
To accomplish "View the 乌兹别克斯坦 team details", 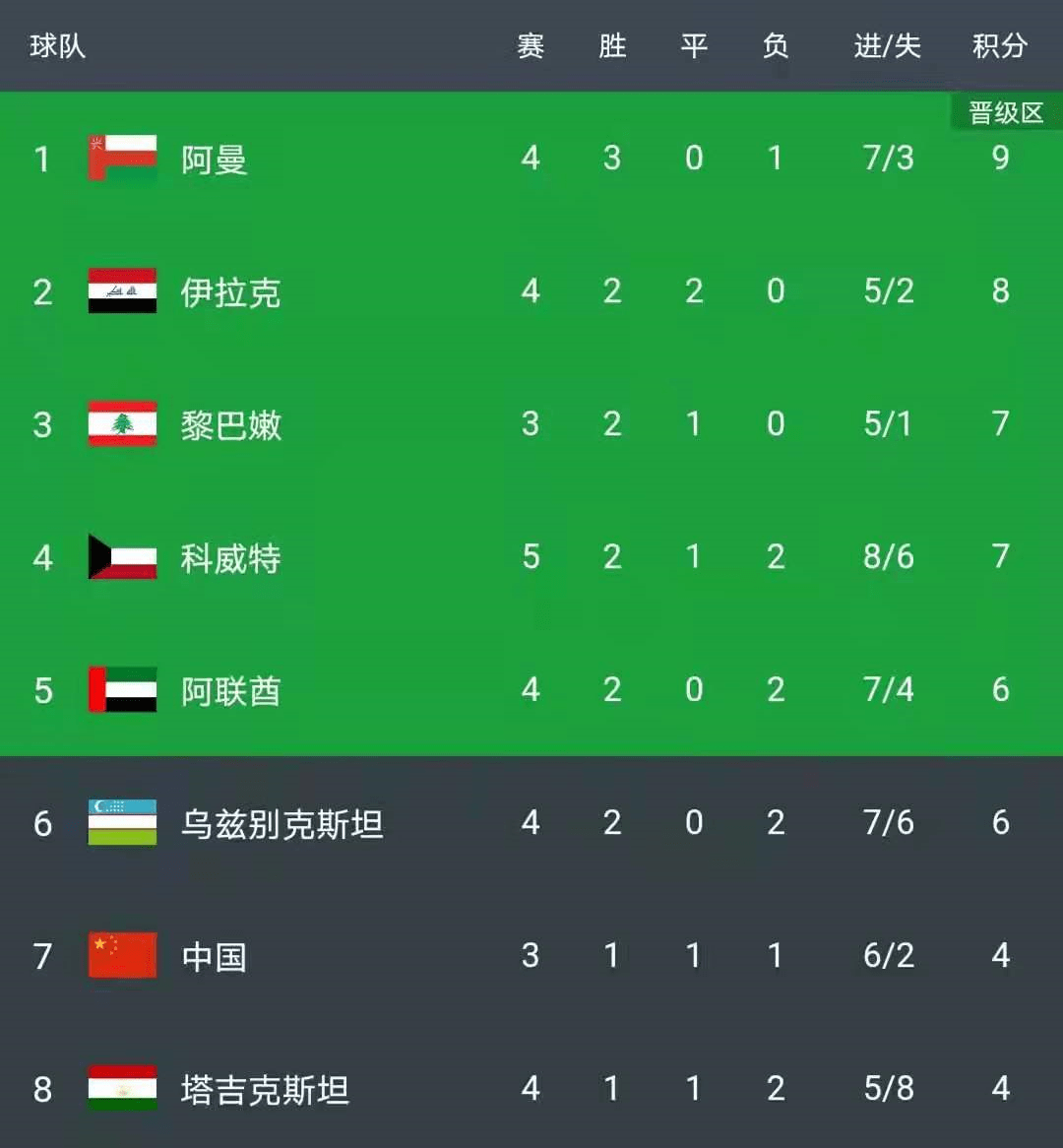I will pyautogui.click(x=281, y=824).
